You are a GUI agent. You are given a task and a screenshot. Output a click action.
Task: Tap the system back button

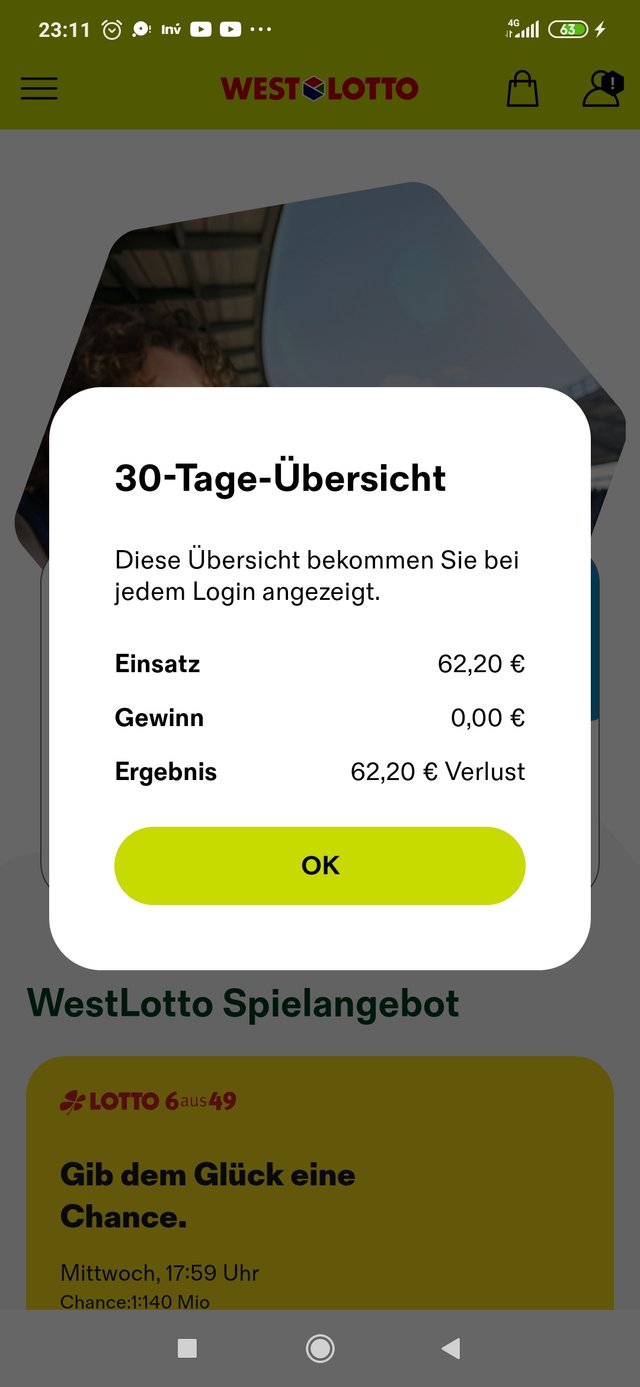(x=451, y=1349)
